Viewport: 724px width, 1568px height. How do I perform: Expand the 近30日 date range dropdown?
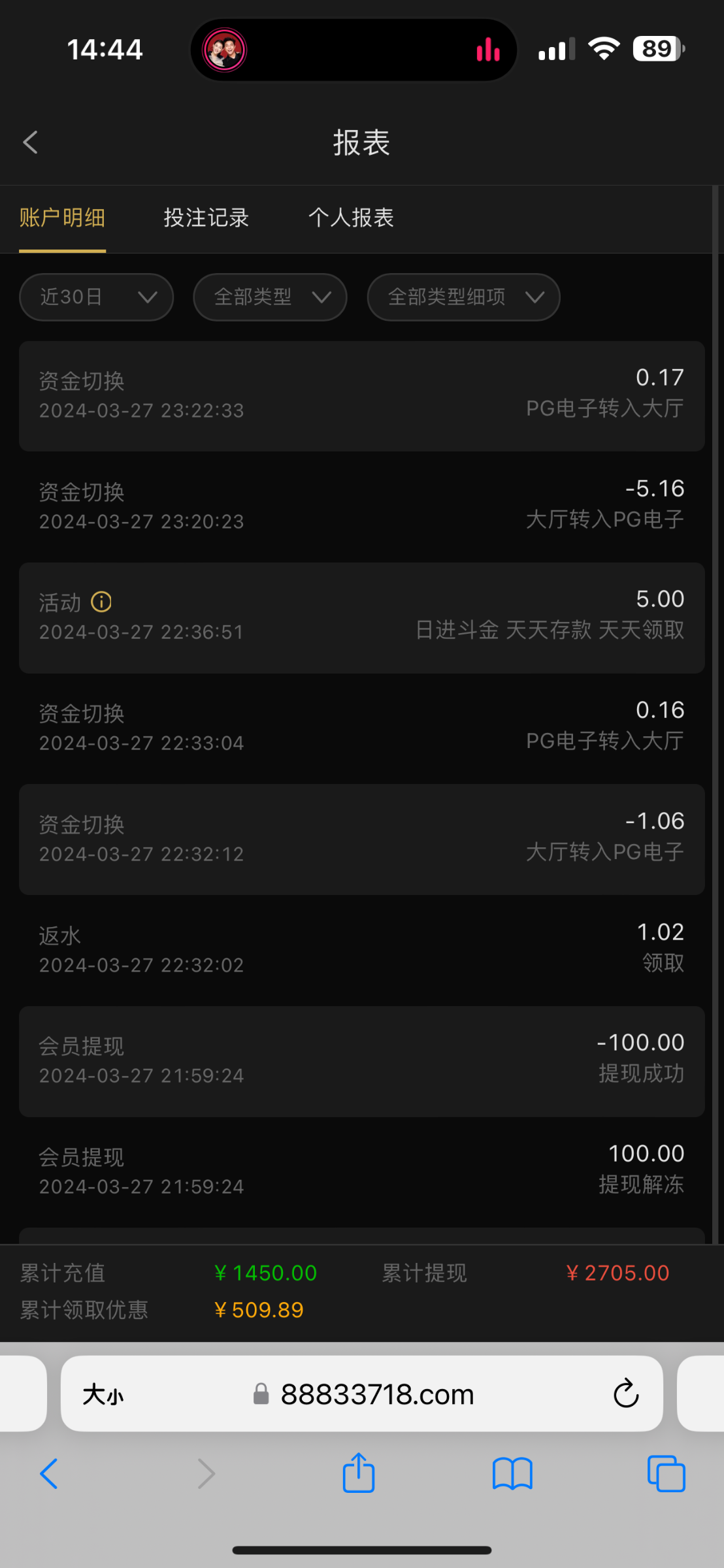tap(97, 297)
